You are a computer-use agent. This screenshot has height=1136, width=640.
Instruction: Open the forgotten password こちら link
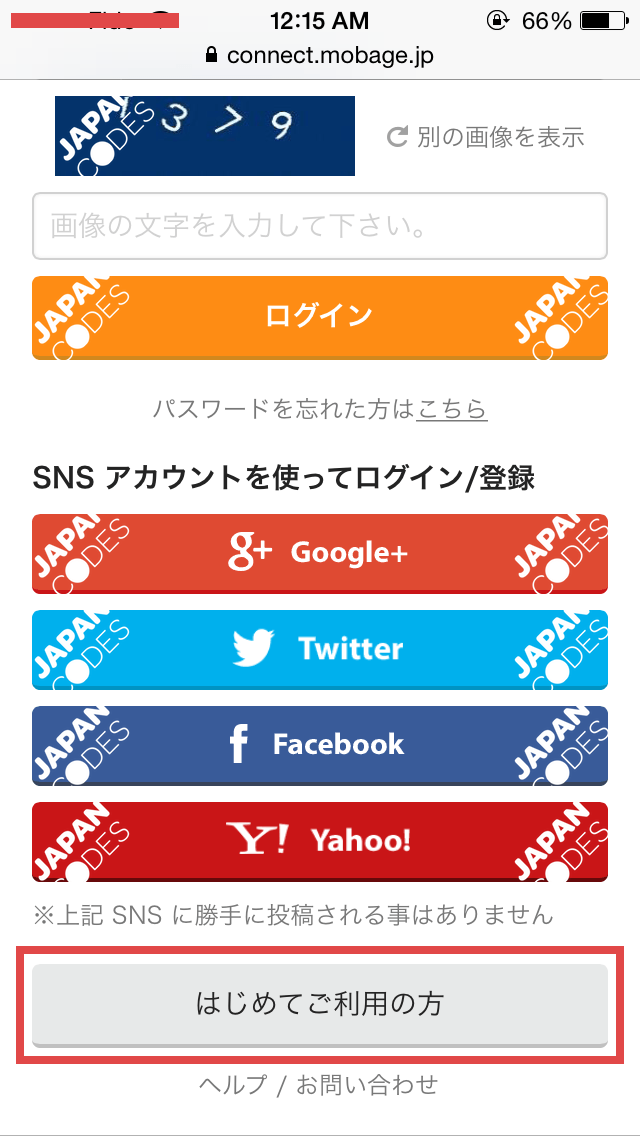(x=452, y=409)
